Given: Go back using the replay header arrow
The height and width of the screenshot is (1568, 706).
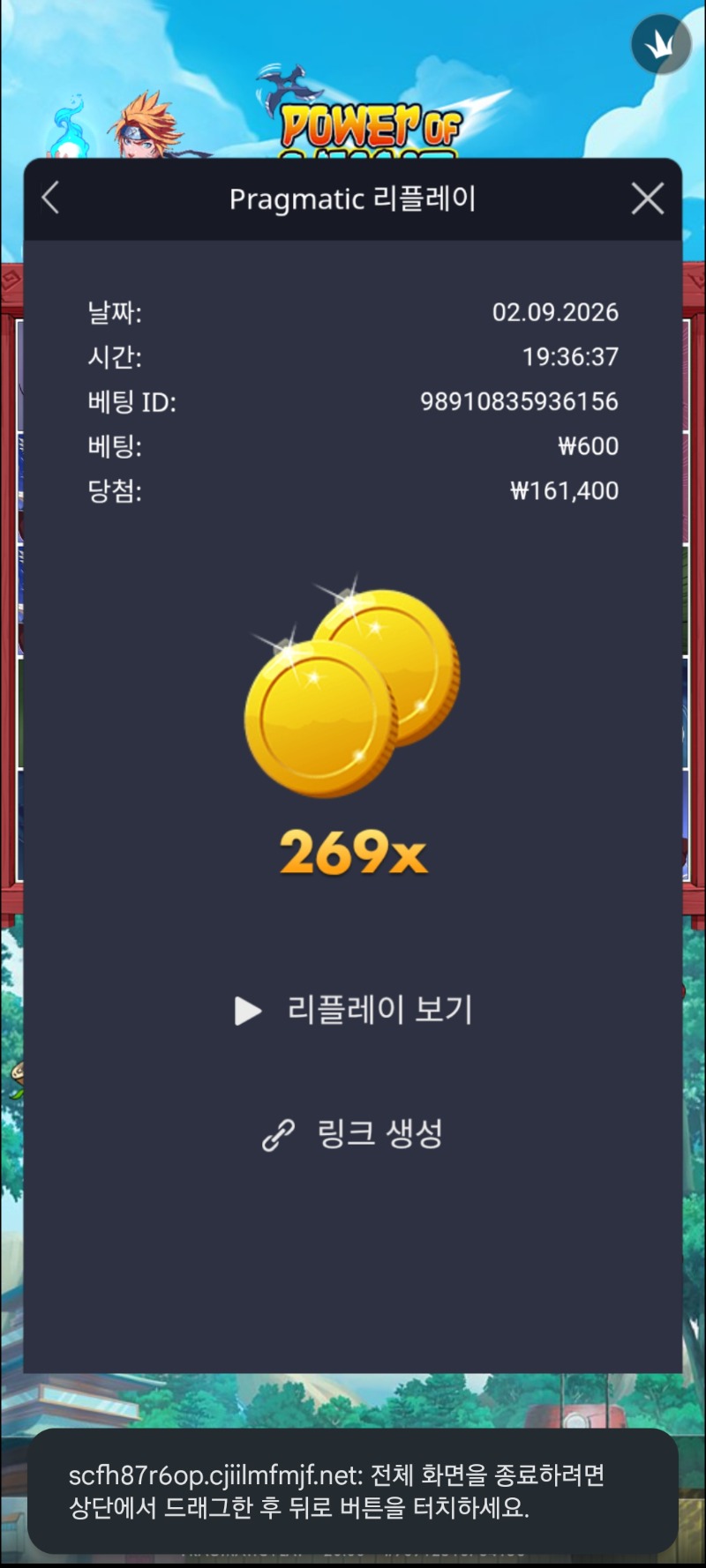Looking at the screenshot, I should (51, 198).
